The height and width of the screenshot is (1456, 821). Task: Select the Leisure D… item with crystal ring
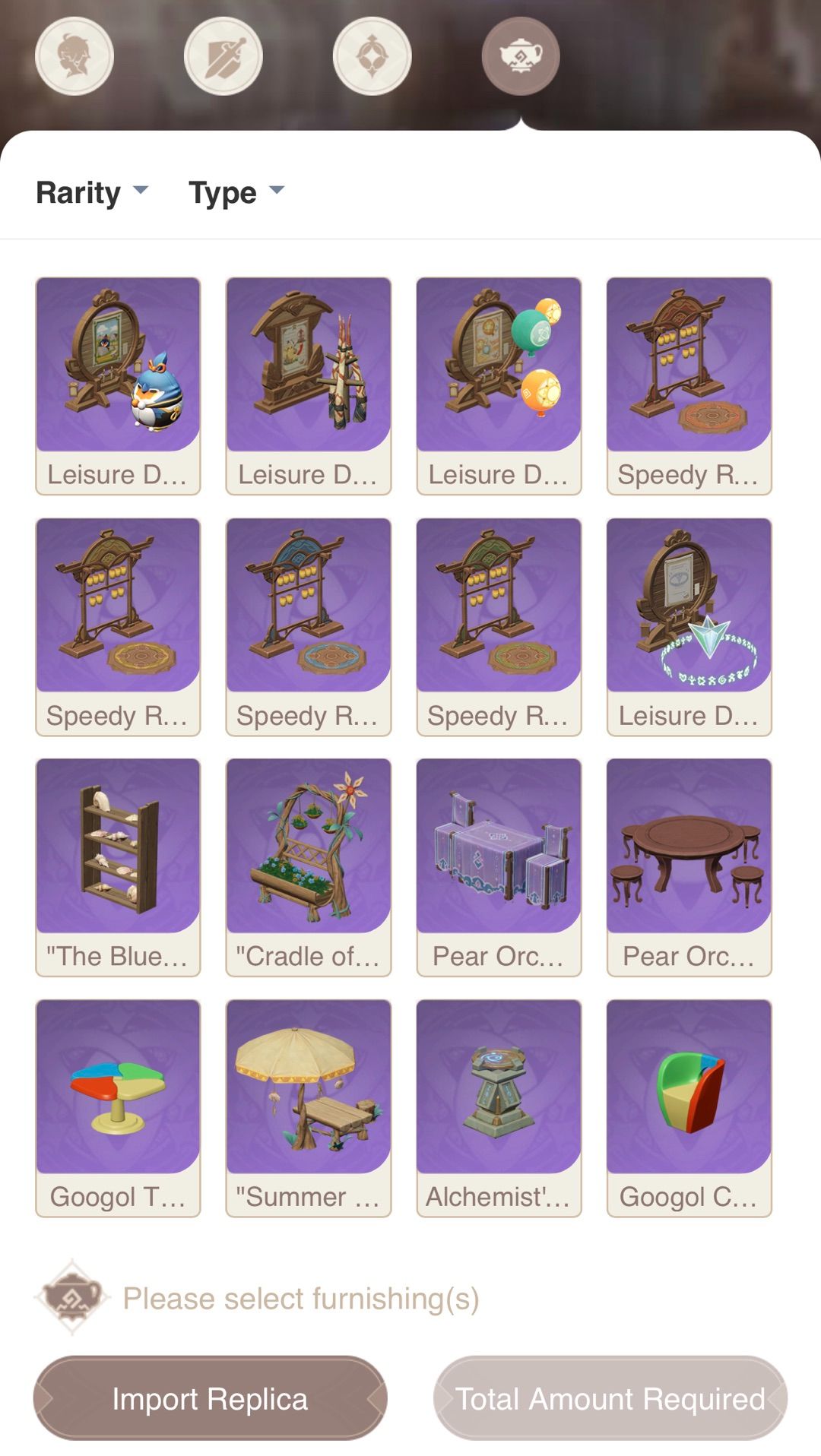tap(689, 626)
